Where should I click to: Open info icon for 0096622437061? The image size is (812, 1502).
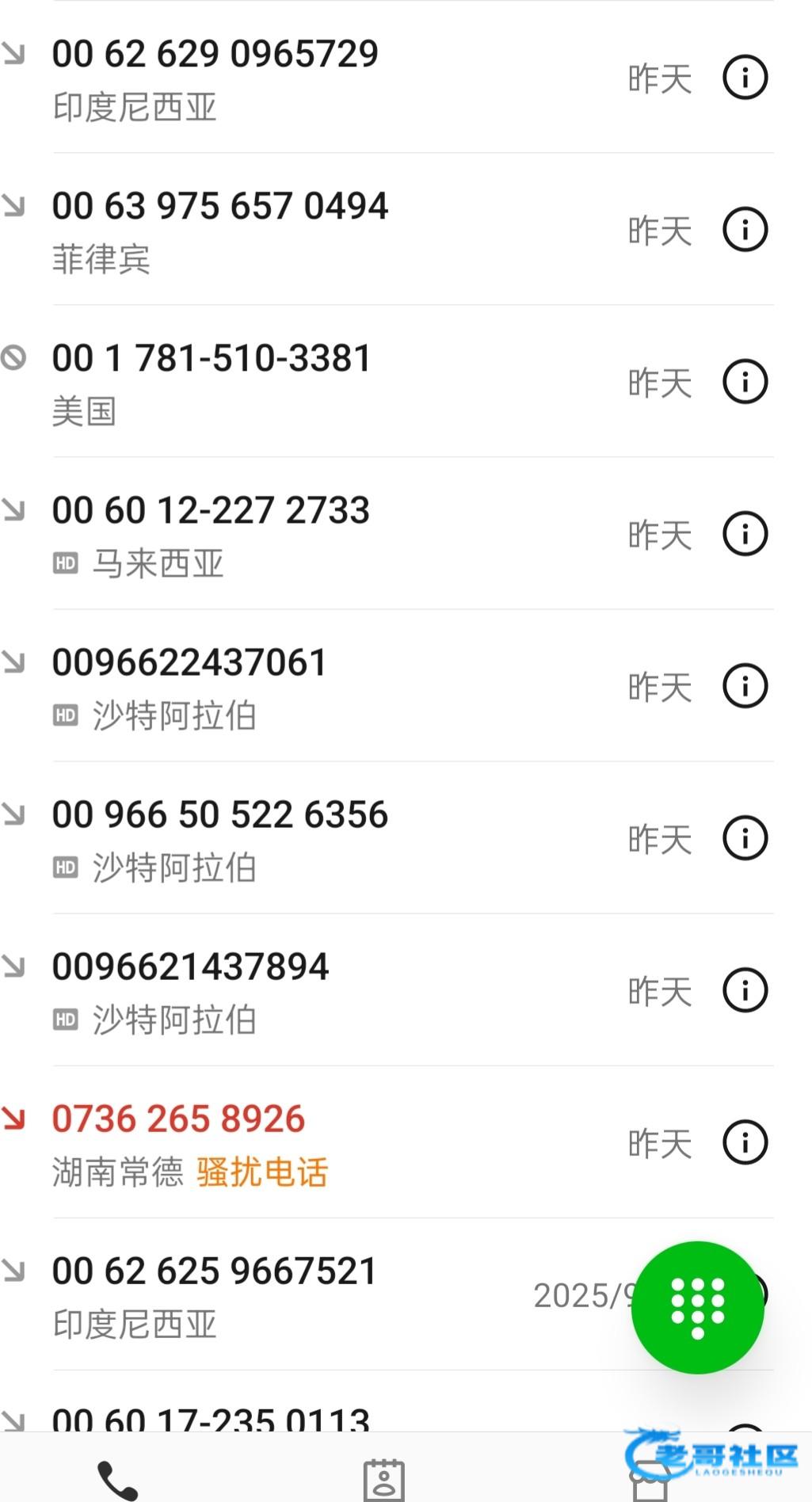[x=745, y=686]
